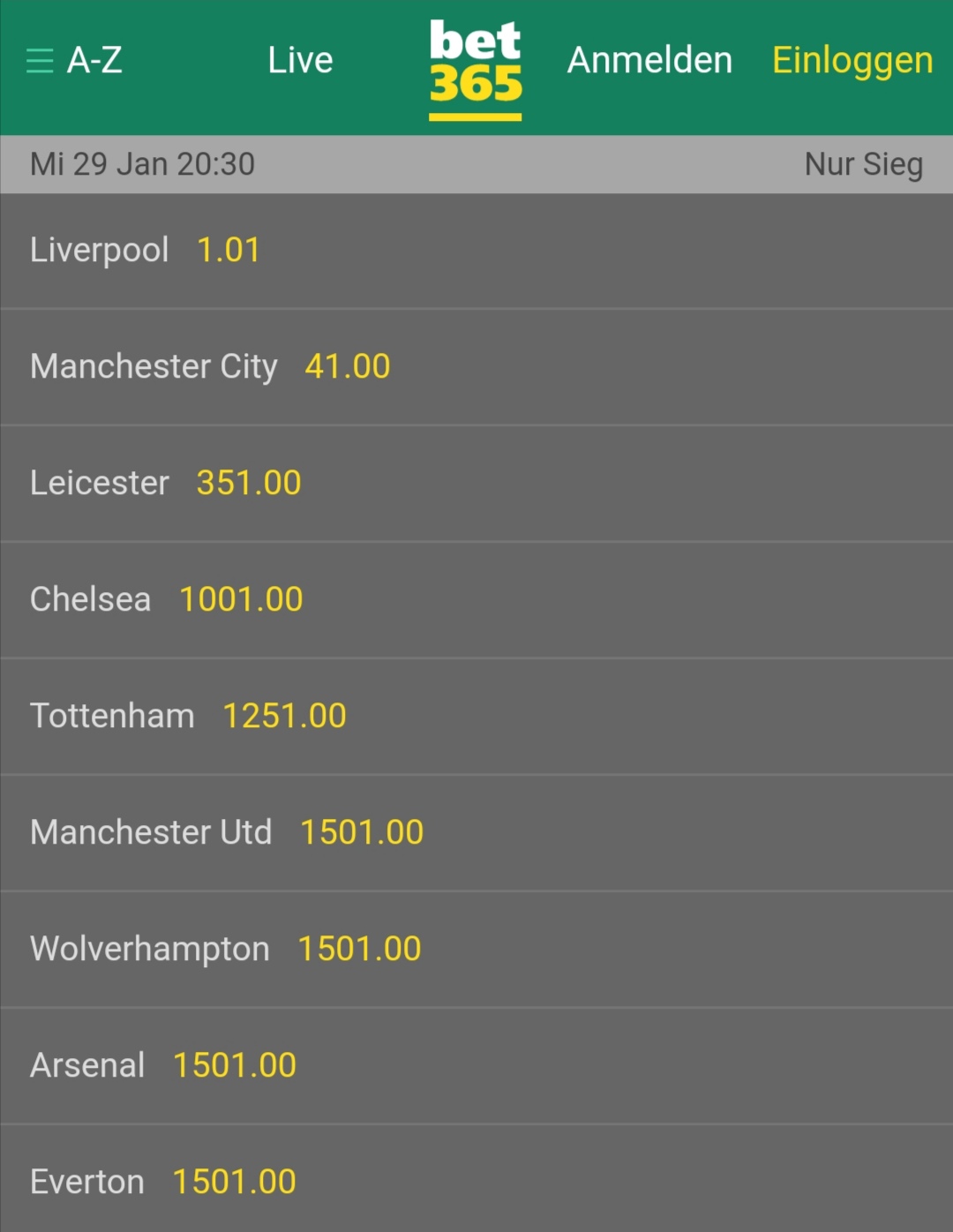Open the A-Z sports menu
The width and height of the screenshot is (953, 1232).
(x=74, y=61)
